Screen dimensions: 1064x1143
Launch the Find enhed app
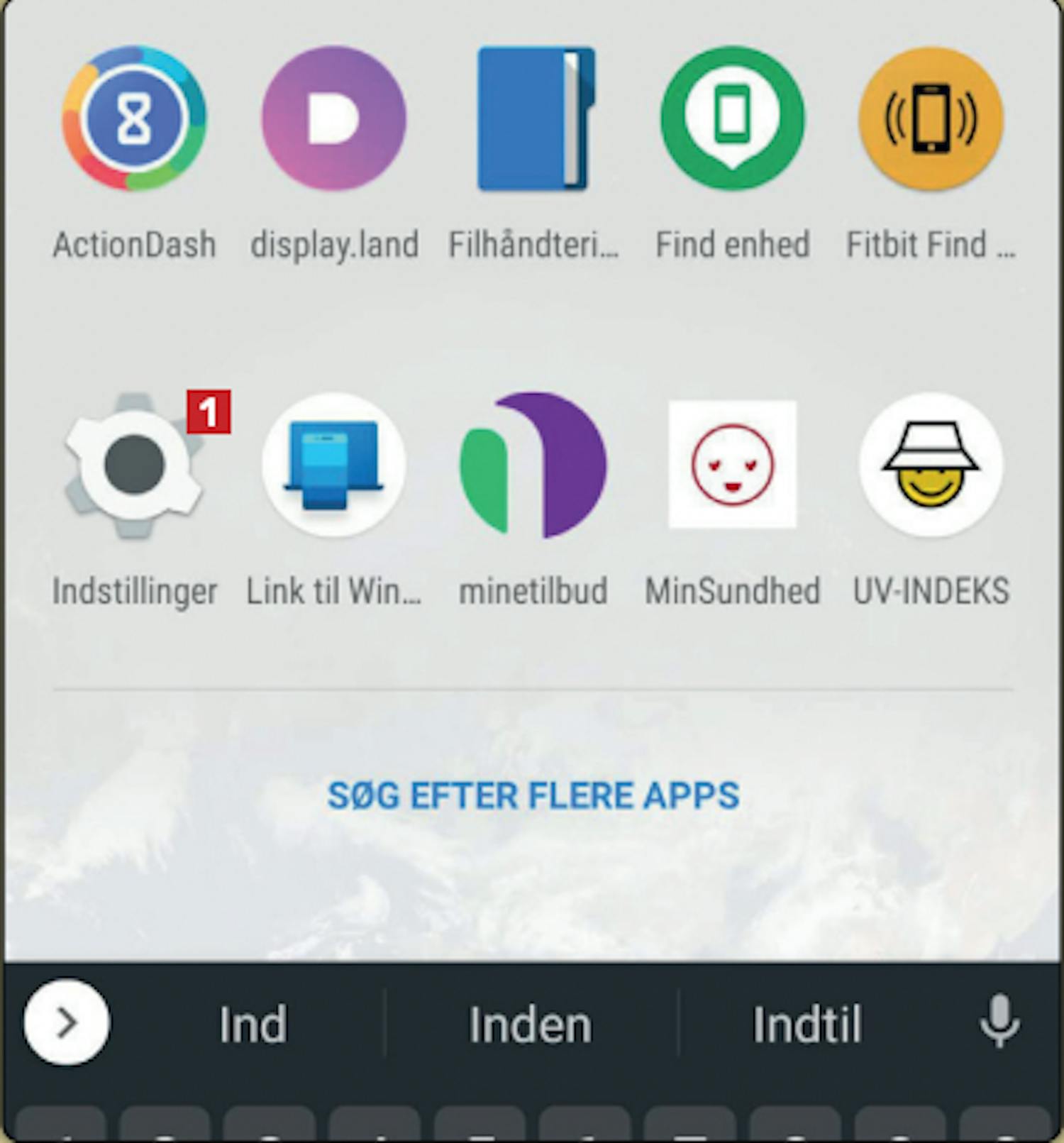click(733, 118)
